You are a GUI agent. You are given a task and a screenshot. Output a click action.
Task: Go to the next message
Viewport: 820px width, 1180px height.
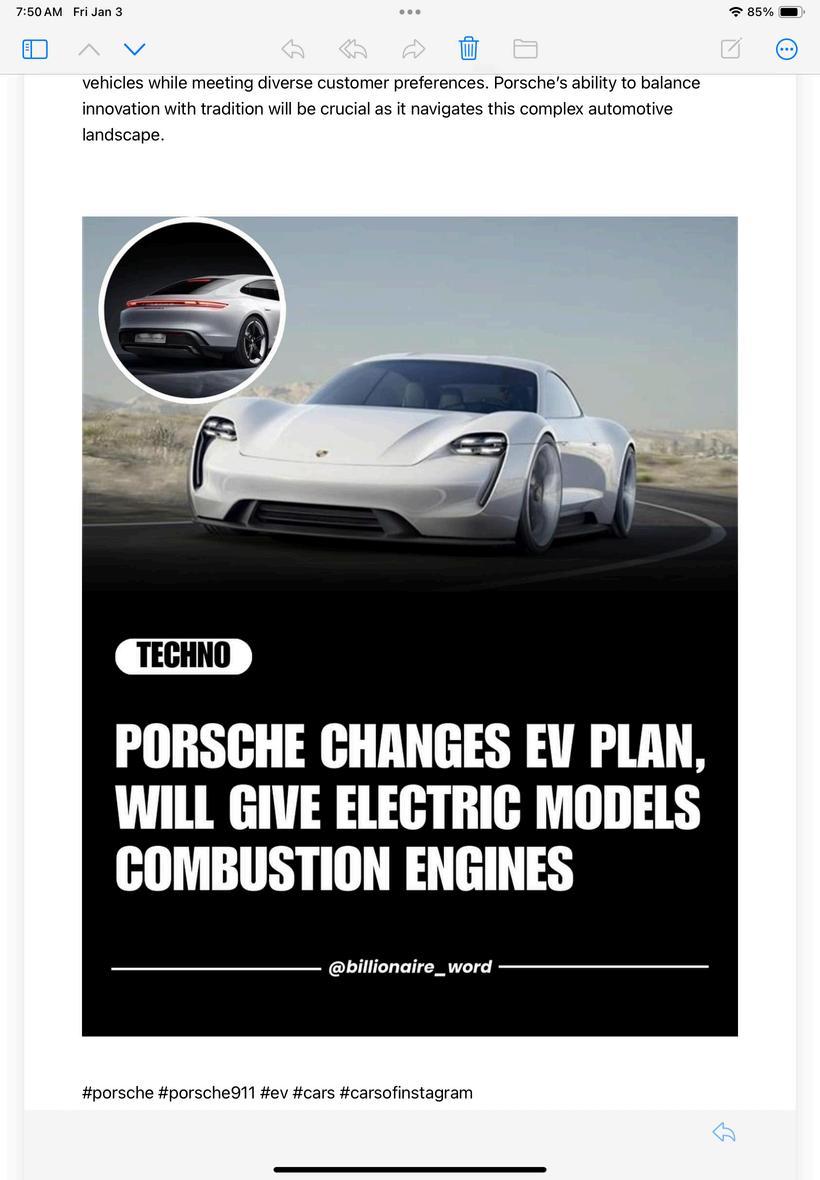point(135,50)
